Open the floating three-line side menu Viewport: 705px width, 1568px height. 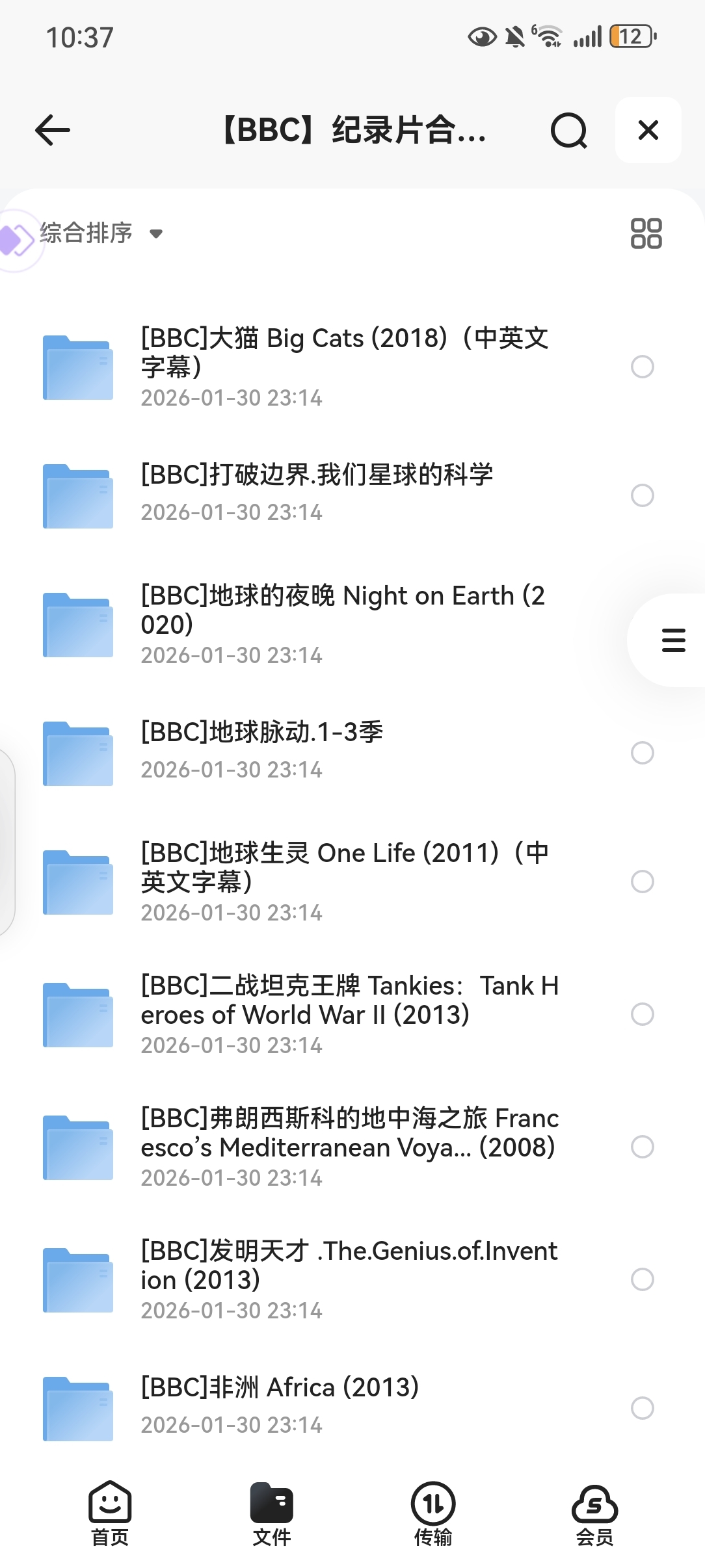coord(672,640)
